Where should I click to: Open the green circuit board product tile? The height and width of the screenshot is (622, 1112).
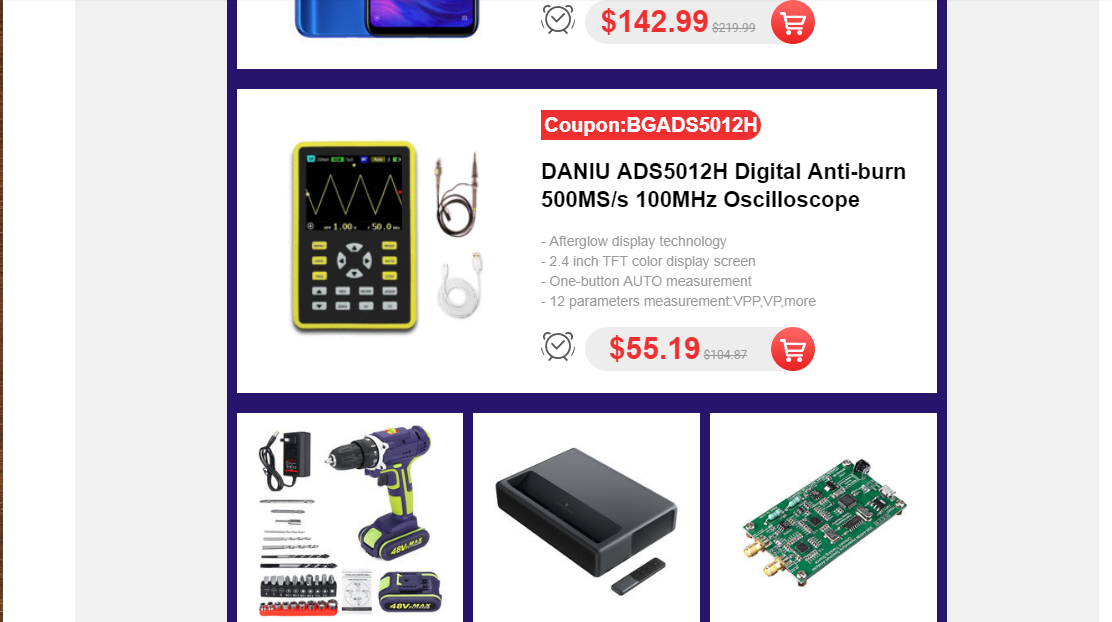click(x=823, y=517)
